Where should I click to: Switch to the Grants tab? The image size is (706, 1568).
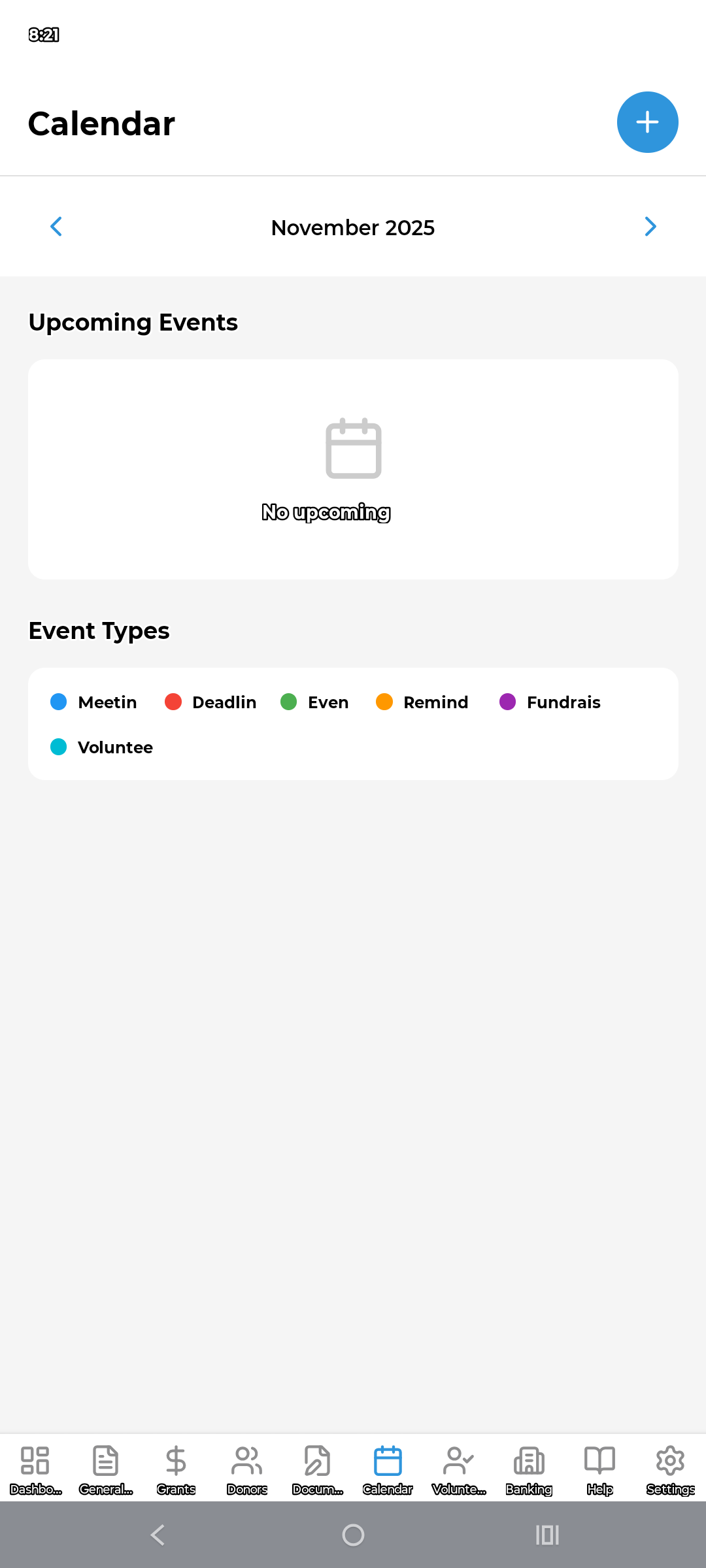pos(176,1469)
